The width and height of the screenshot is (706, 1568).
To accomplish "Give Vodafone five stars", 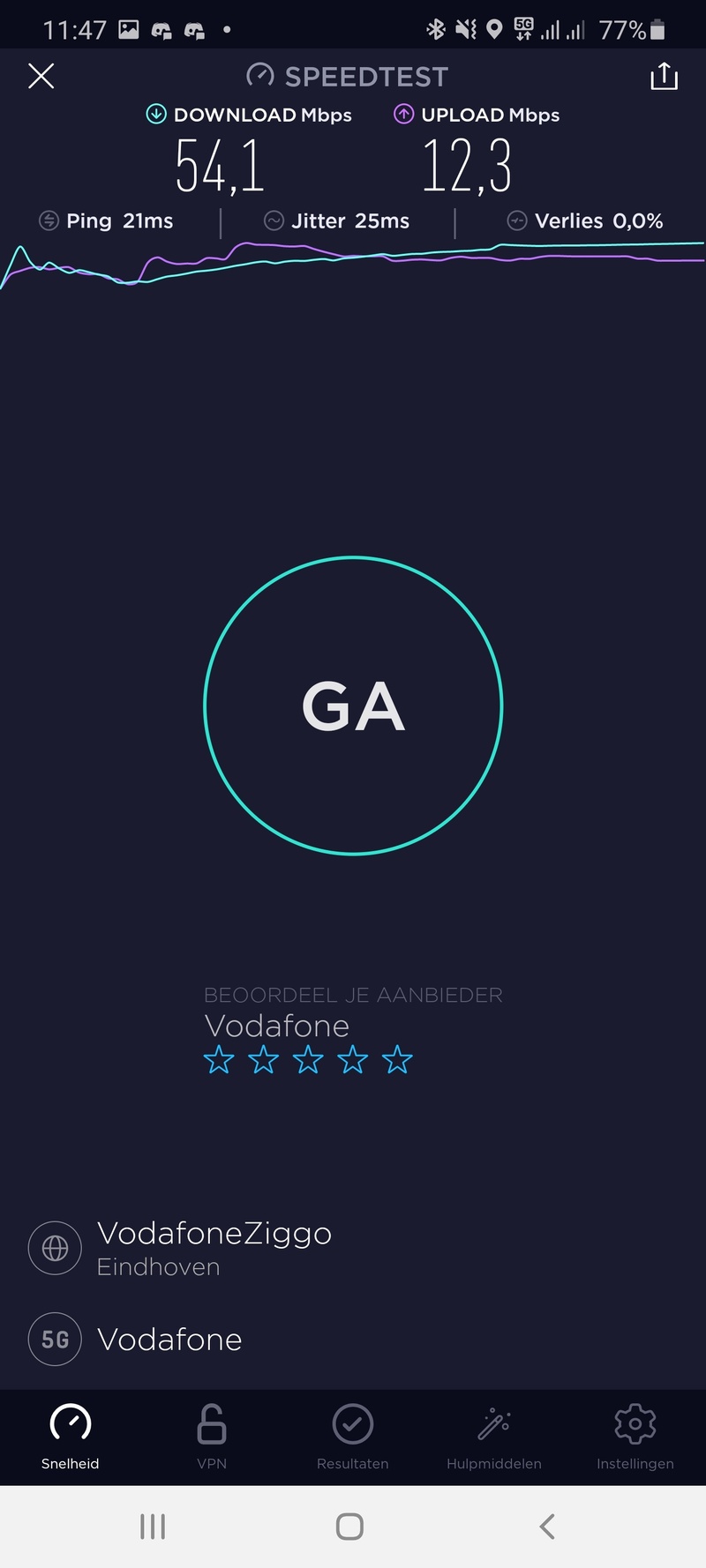I will [x=397, y=1059].
